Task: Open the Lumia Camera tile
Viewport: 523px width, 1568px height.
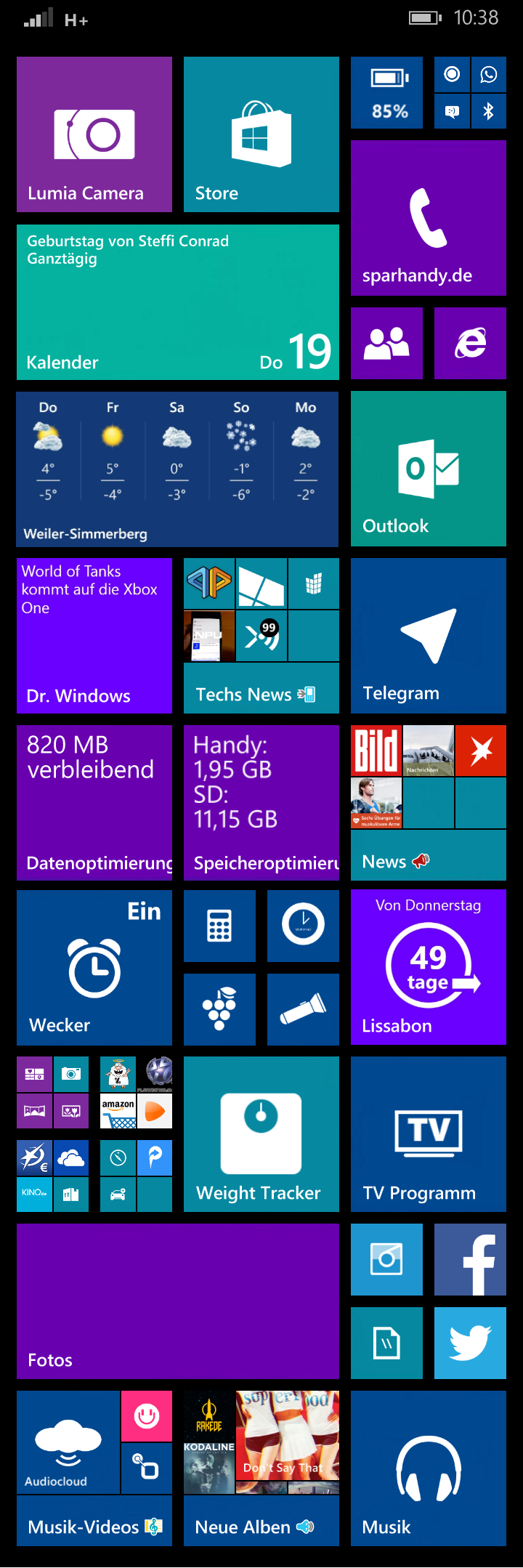Action: [94, 134]
